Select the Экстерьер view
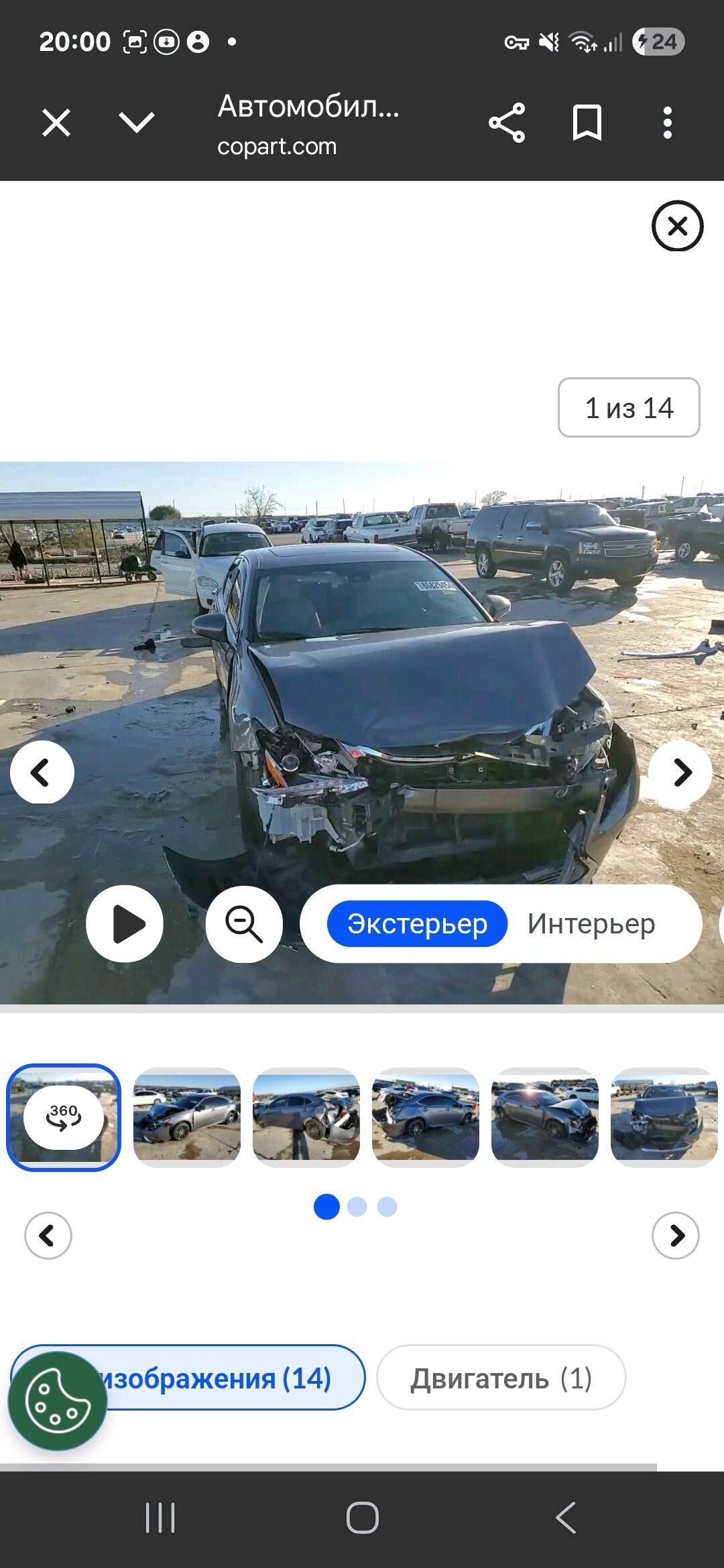This screenshot has width=724, height=1568. pos(417,924)
